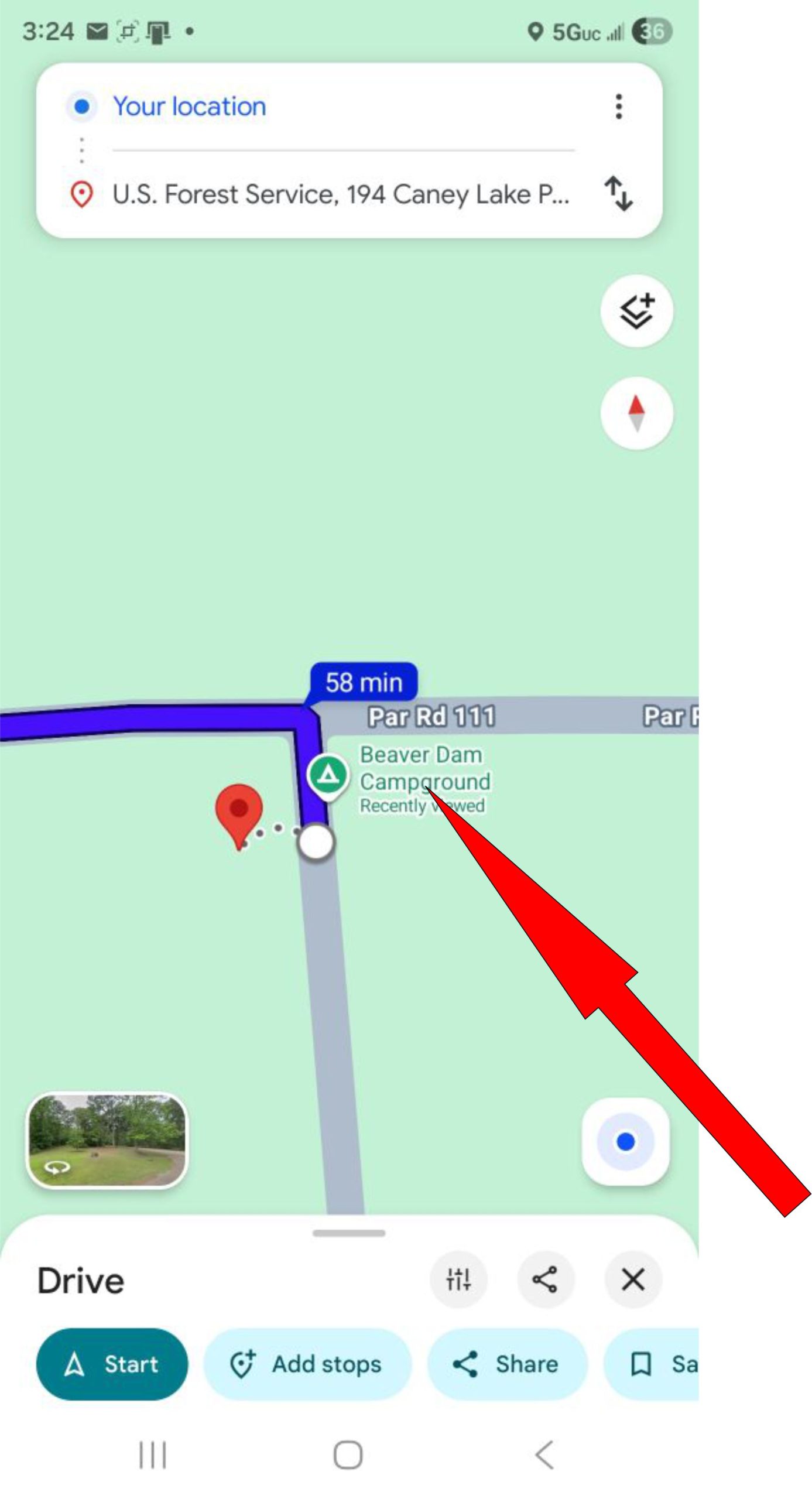The height and width of the screenshot is (1499, 812).
Task: Tap the share icon next to Drive
Action: tap(545, 1279)
